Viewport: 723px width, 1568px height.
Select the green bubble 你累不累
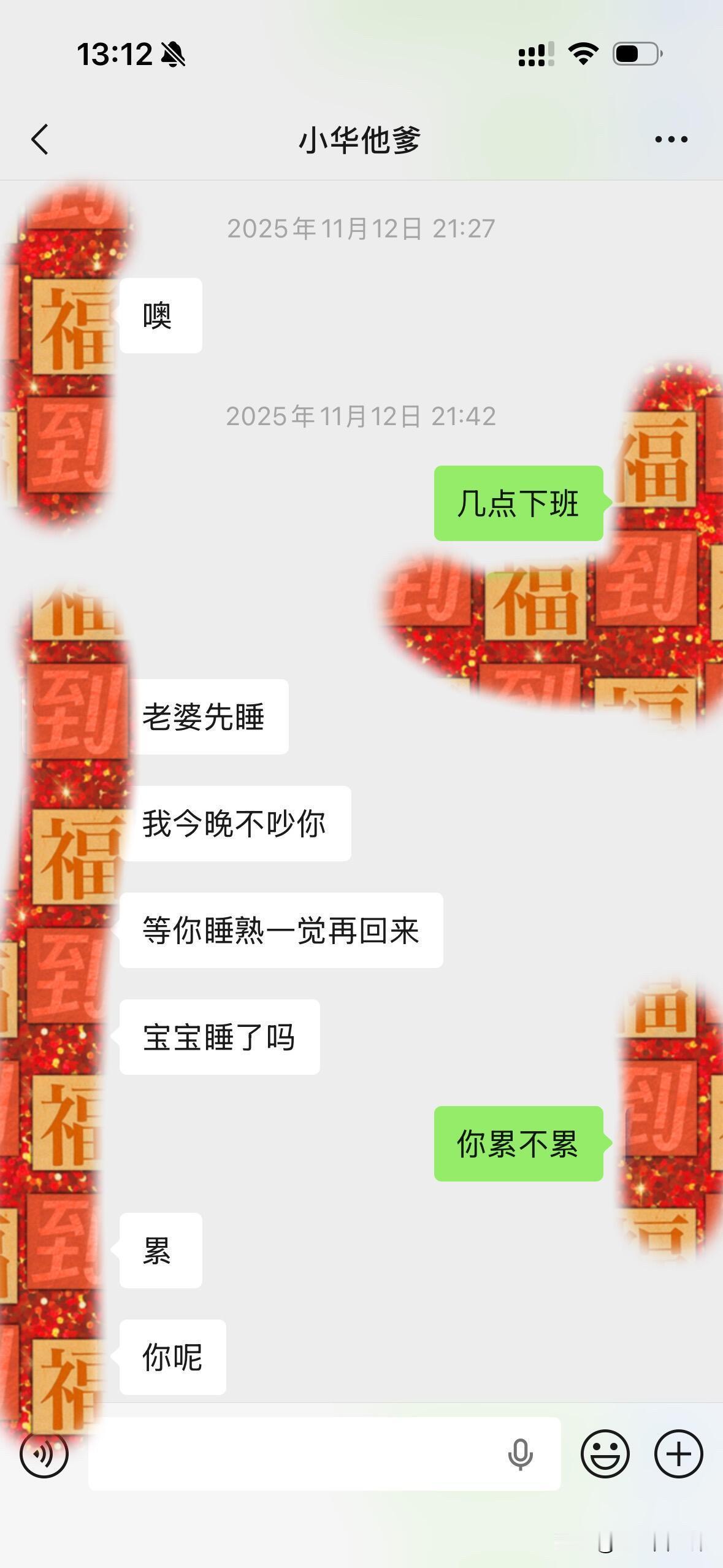(518, 1145)
